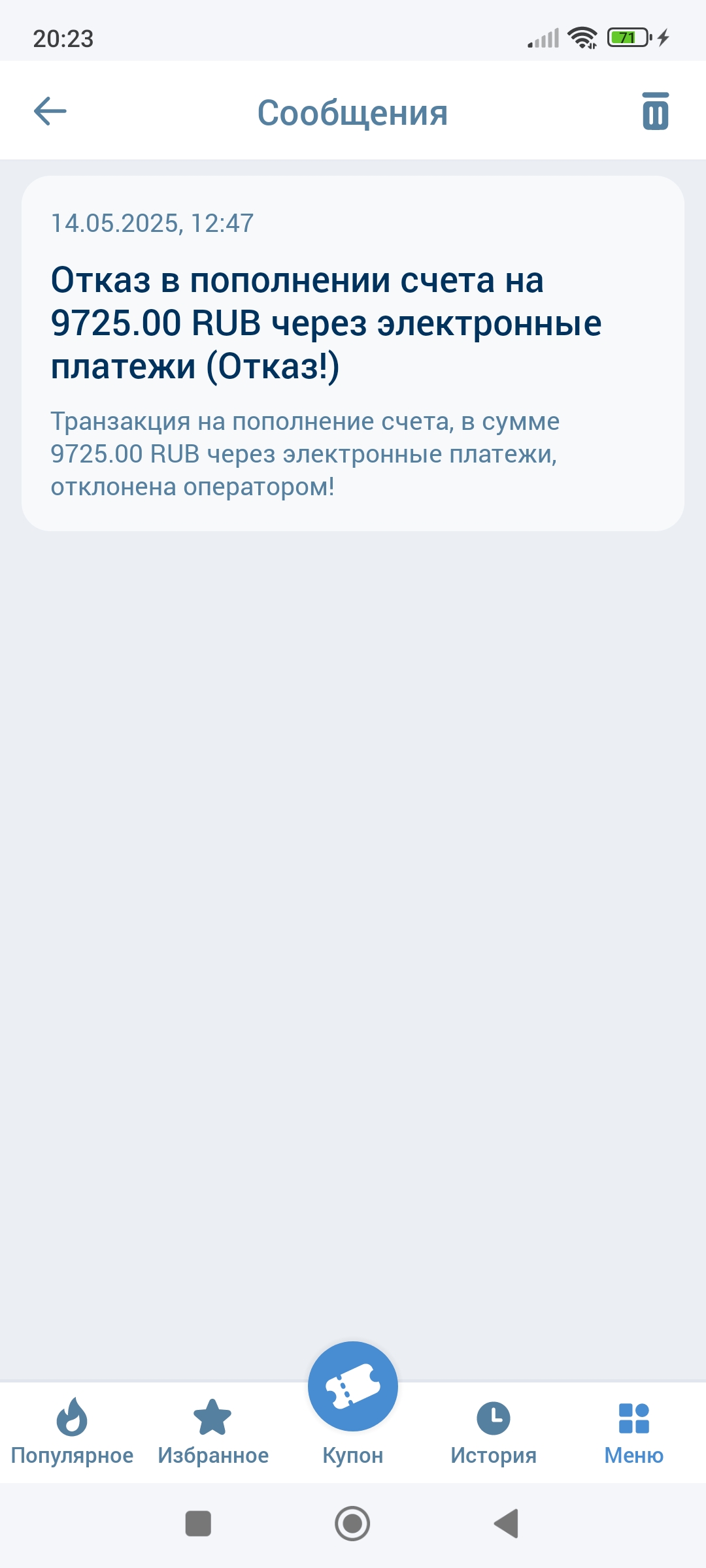Delete messages with the trash icon

pyautogui.click(x=655, y=111)
